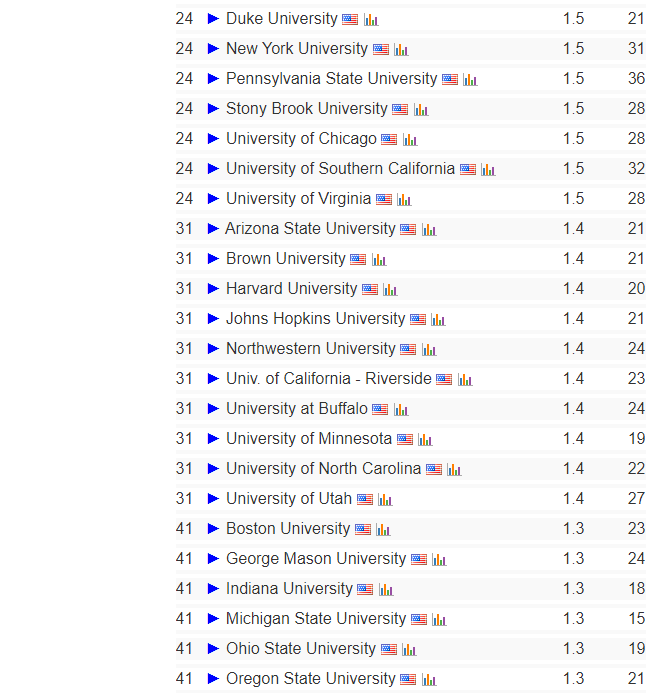672x693 pixels.
Task: View the chart for Arizona State University
Action: point(429,229)
